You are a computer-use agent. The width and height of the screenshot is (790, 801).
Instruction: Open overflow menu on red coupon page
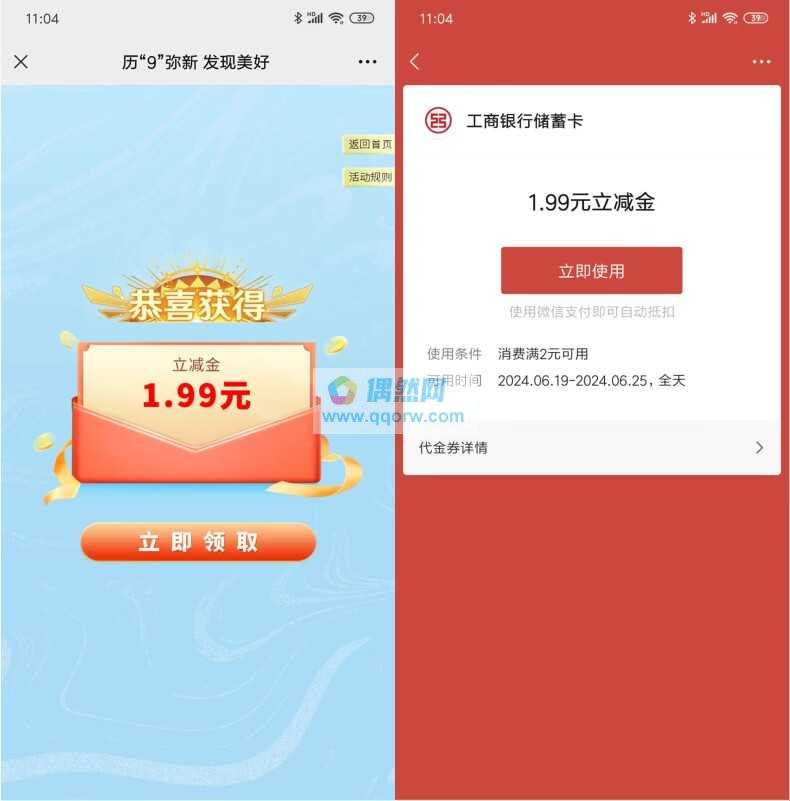762,62
